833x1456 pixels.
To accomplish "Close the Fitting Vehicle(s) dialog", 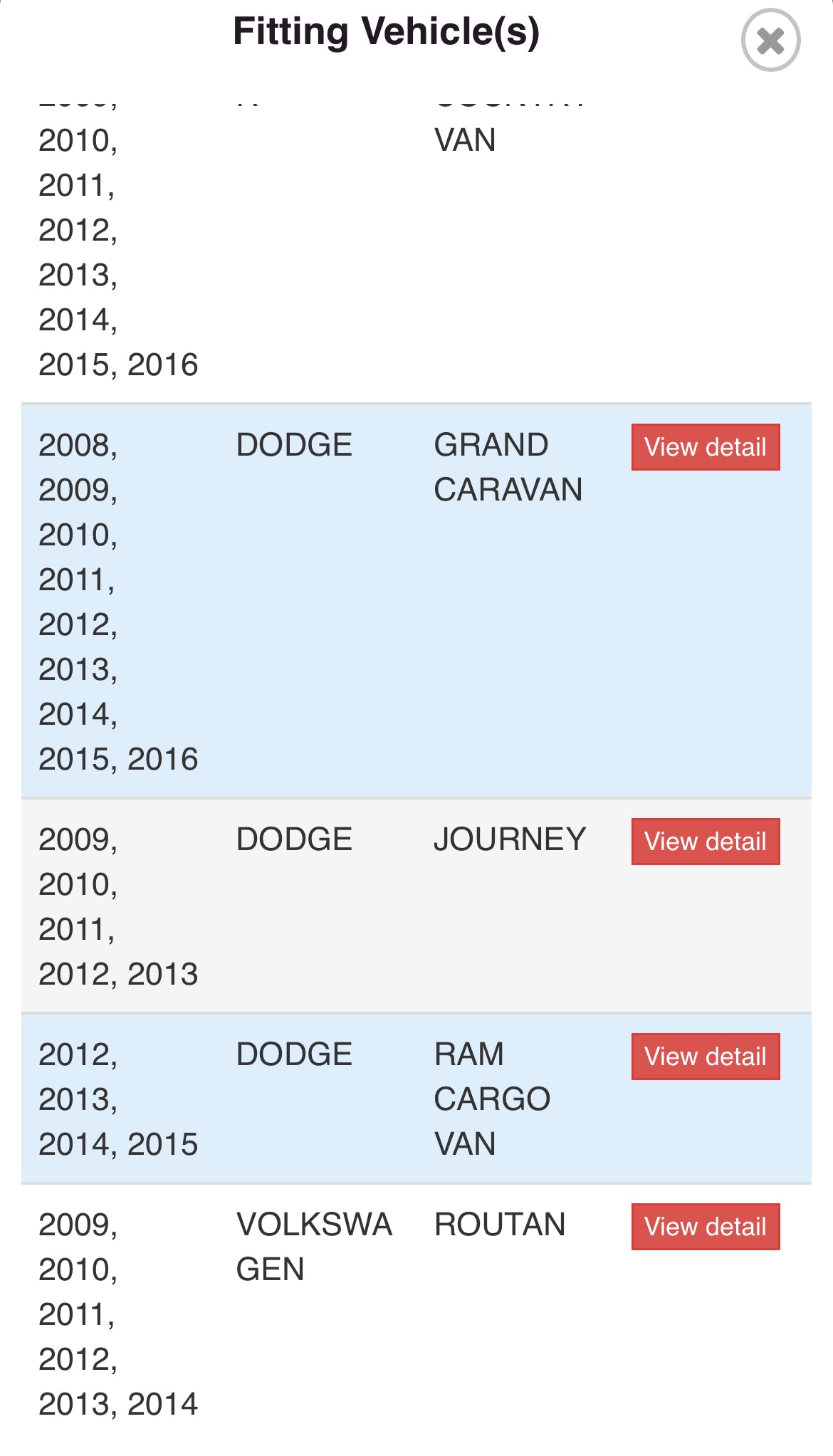I will (770, 41).
